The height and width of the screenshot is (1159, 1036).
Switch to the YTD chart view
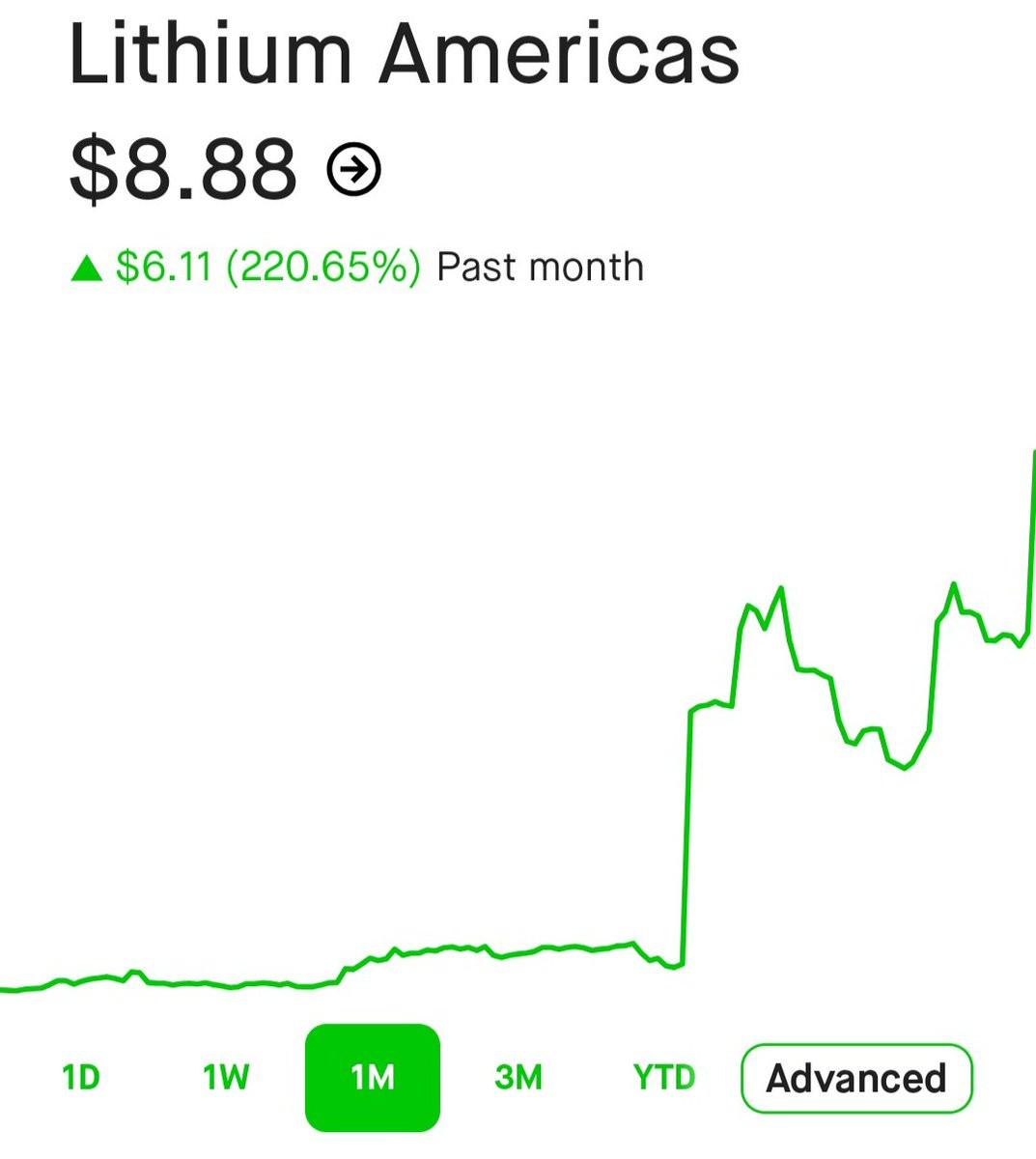click(664, 1077)
